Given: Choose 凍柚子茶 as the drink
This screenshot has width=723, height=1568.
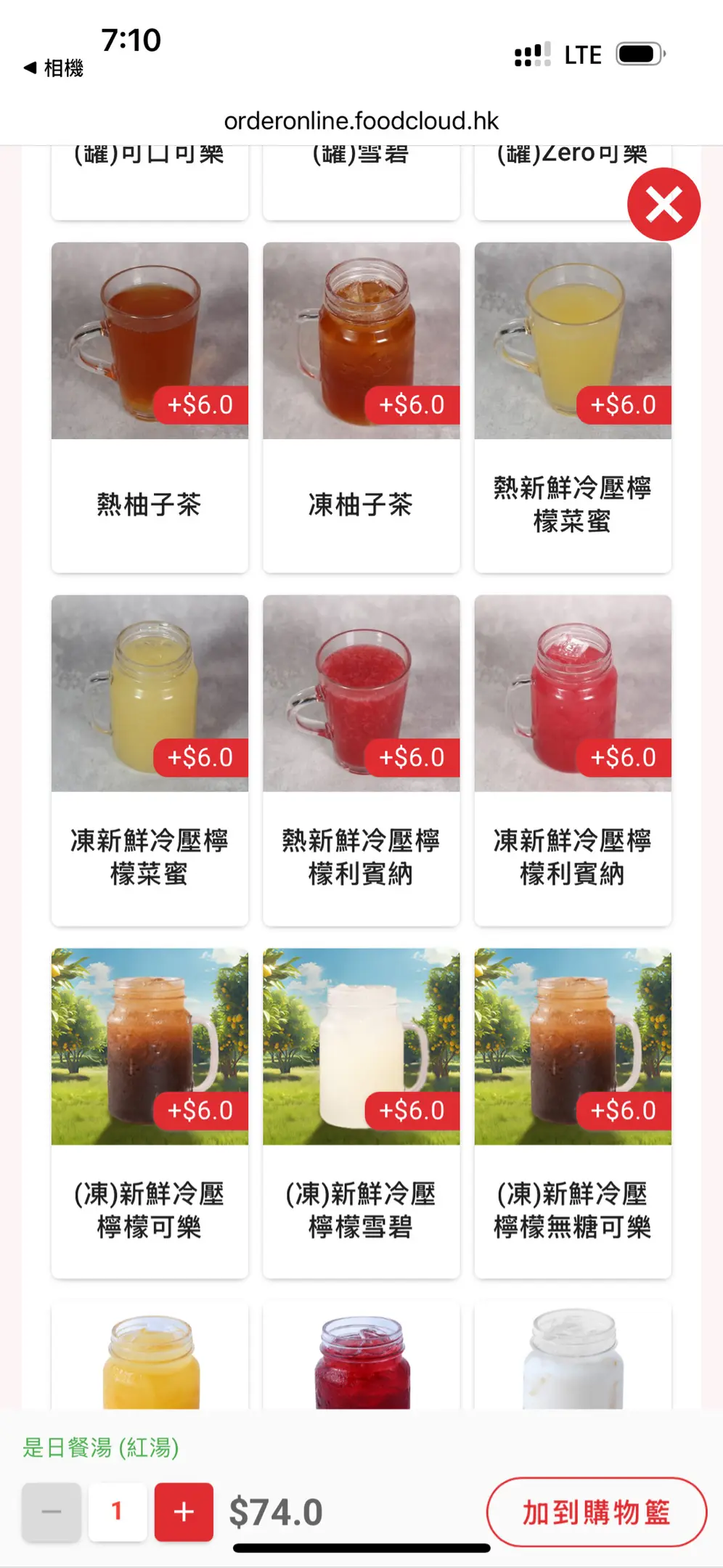Looking at the screenshot, I should click(x=361, y=407).
